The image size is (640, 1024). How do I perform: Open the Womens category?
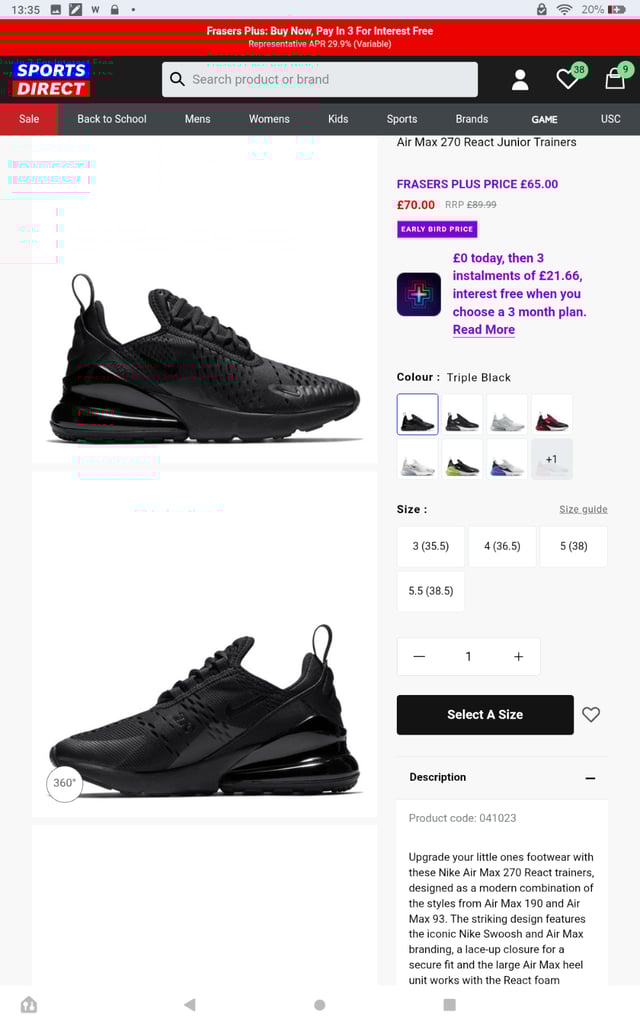point(269,119)
